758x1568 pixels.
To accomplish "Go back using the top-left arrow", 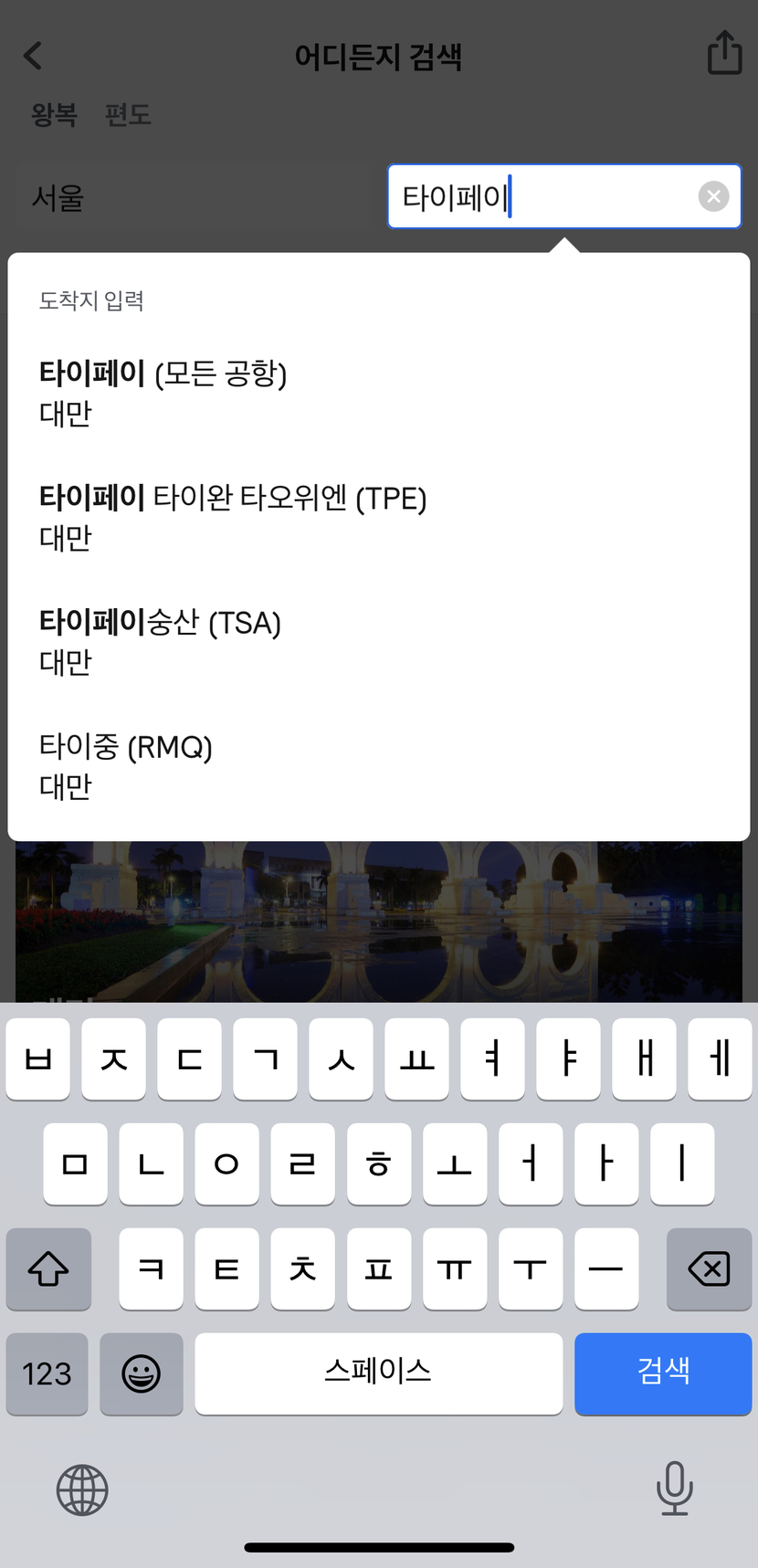I will pos(33,57).
